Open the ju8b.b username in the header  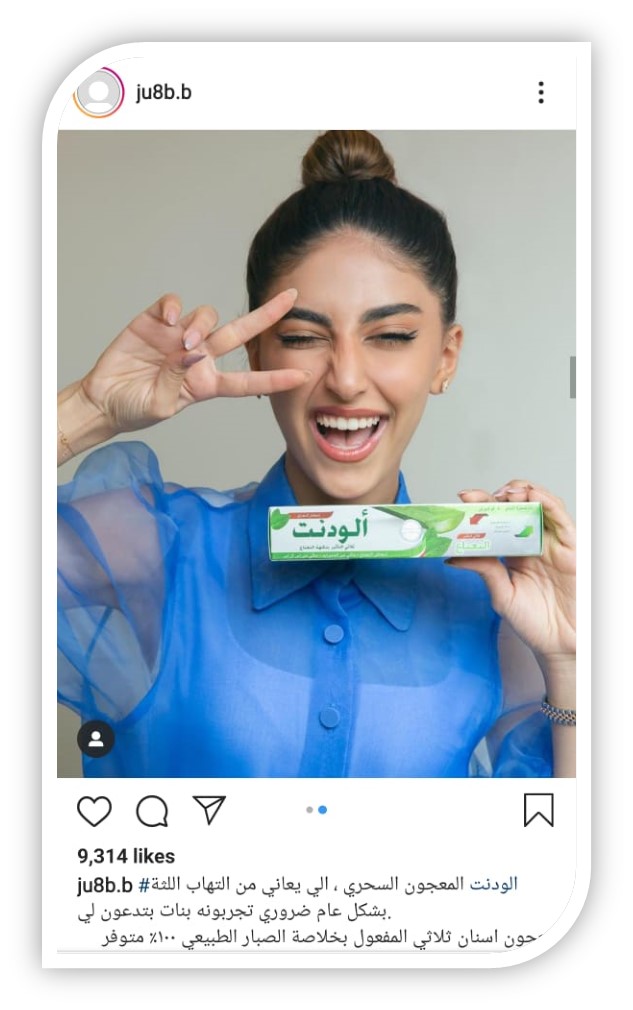163,93
